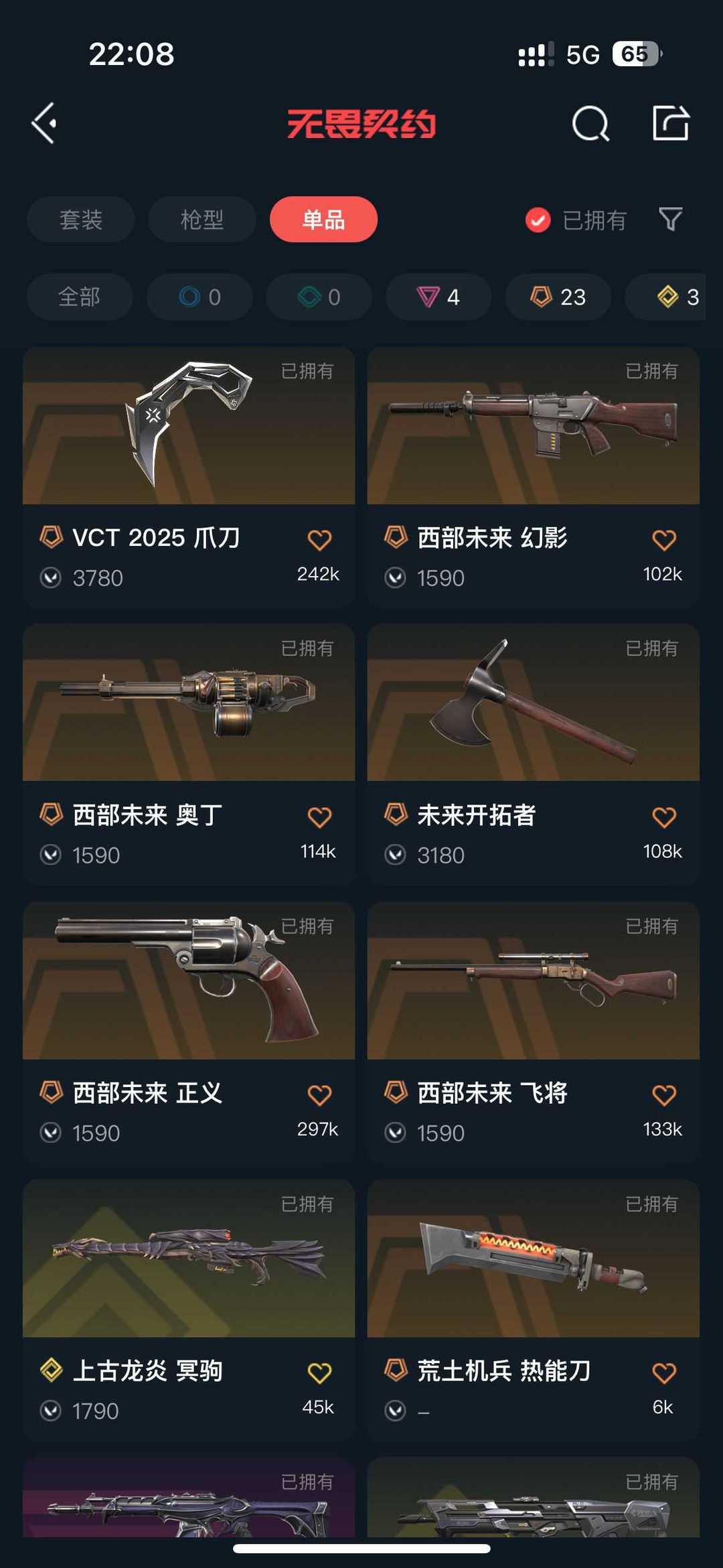Open the 西部未来 飞将 card

[534, 1032]
